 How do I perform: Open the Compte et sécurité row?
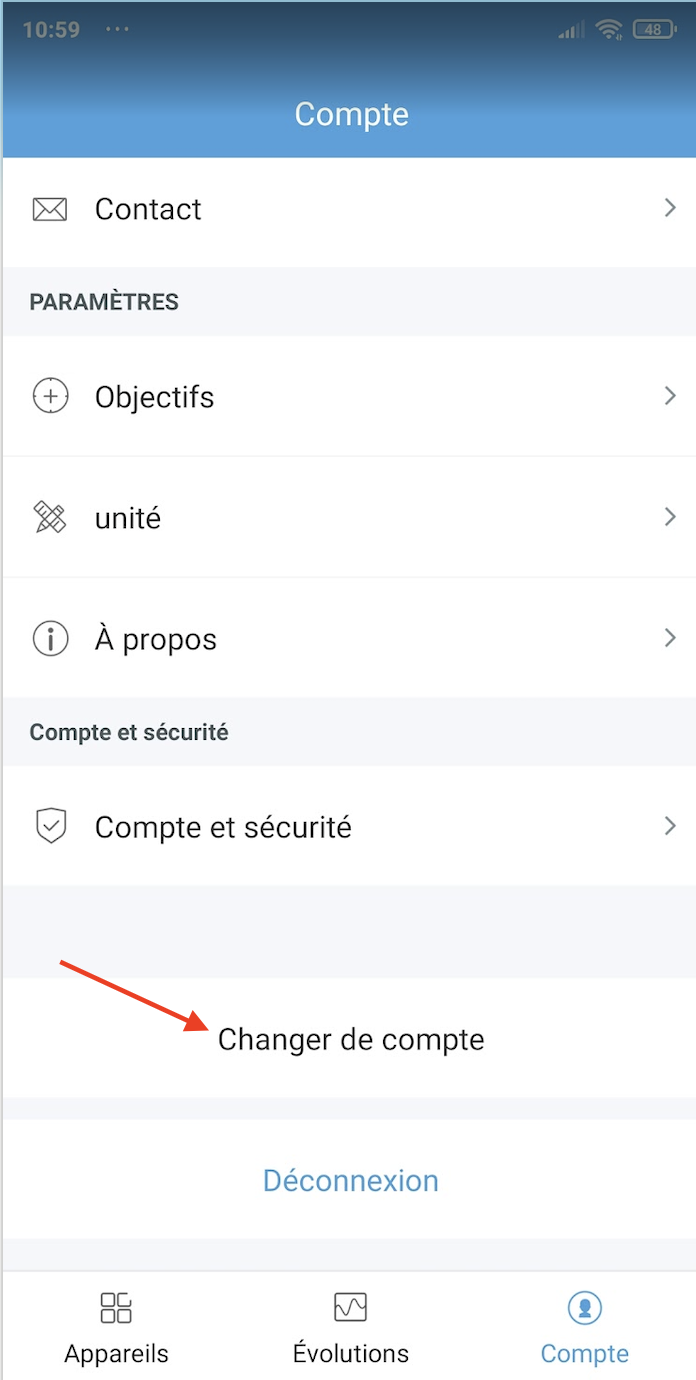pos(348,827)
